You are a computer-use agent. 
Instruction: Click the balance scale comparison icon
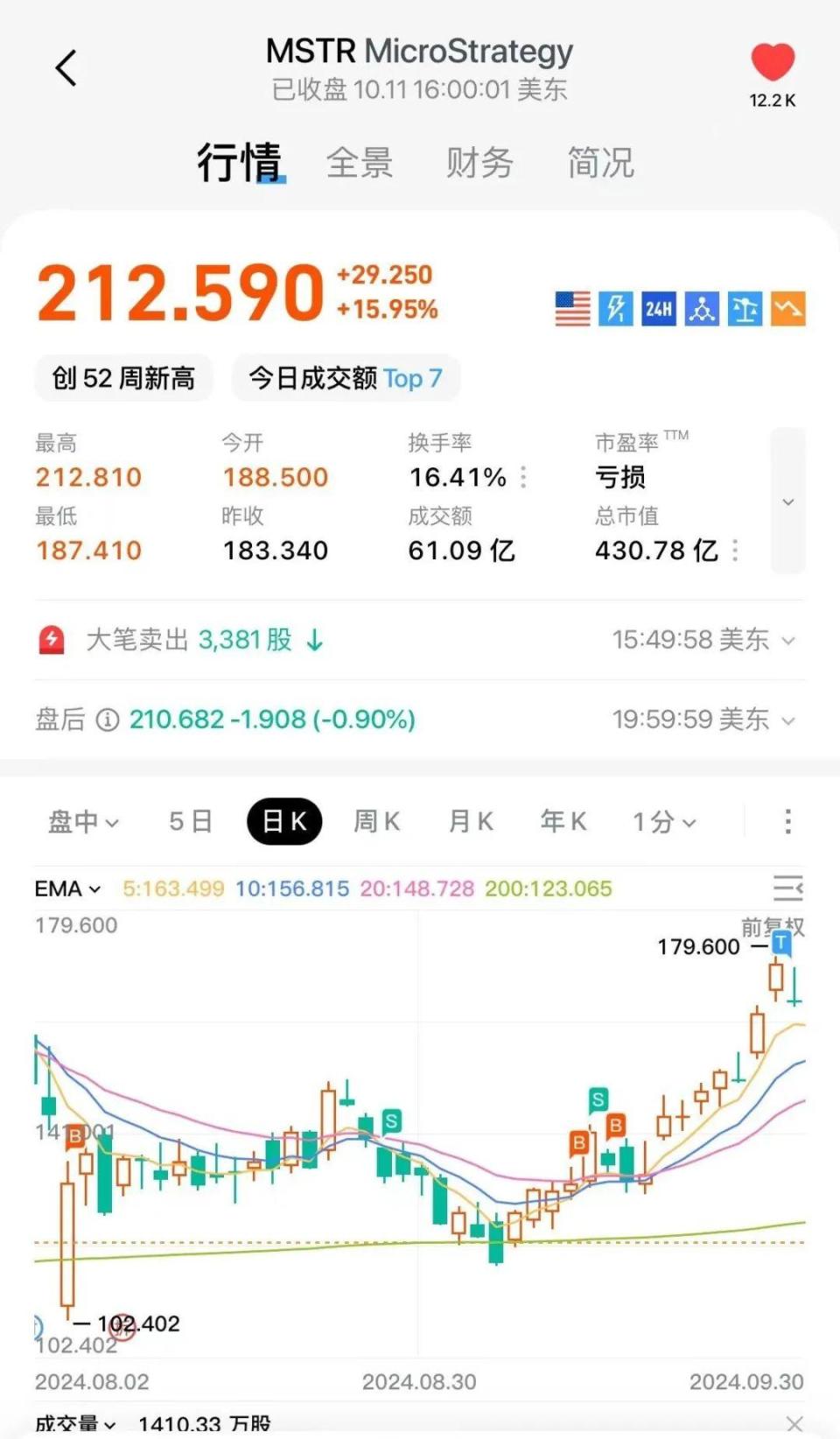click(x=745, y=308)
